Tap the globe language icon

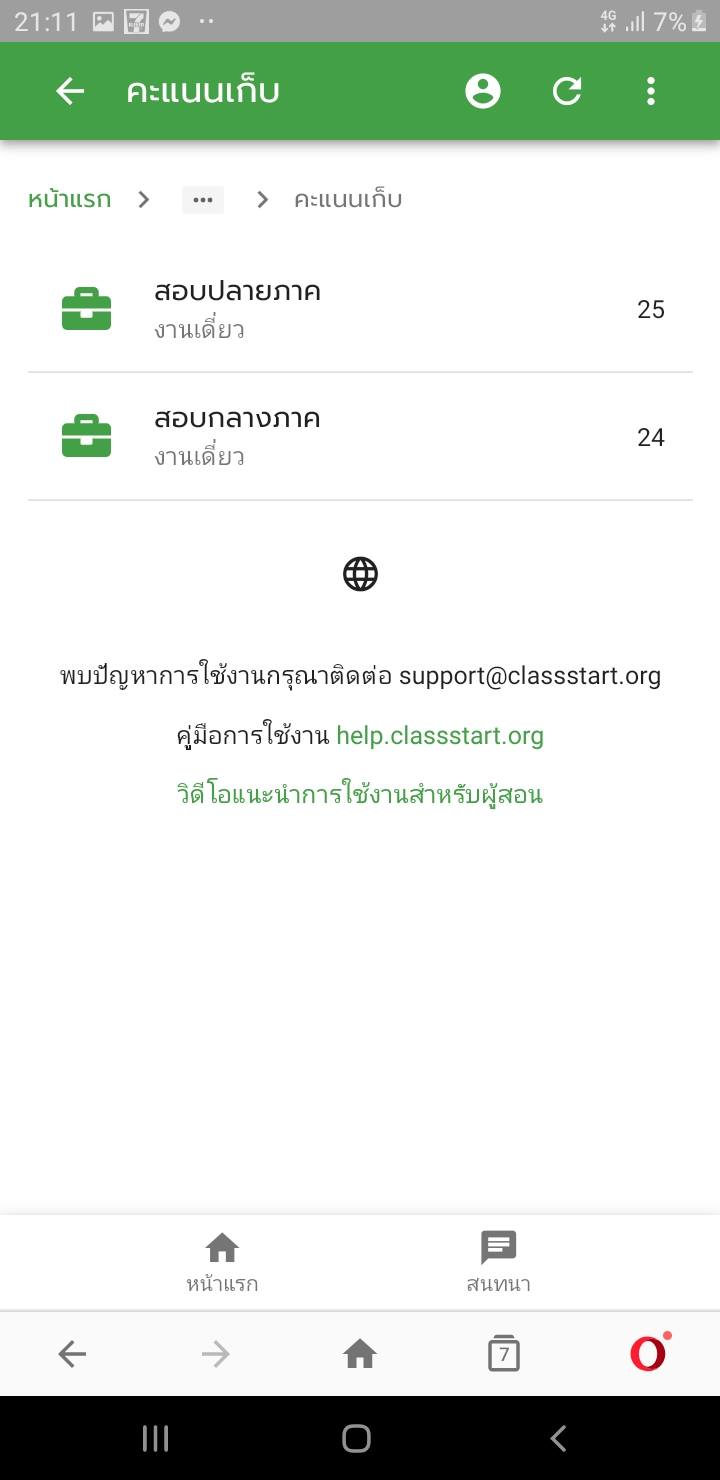coord(360,574)
